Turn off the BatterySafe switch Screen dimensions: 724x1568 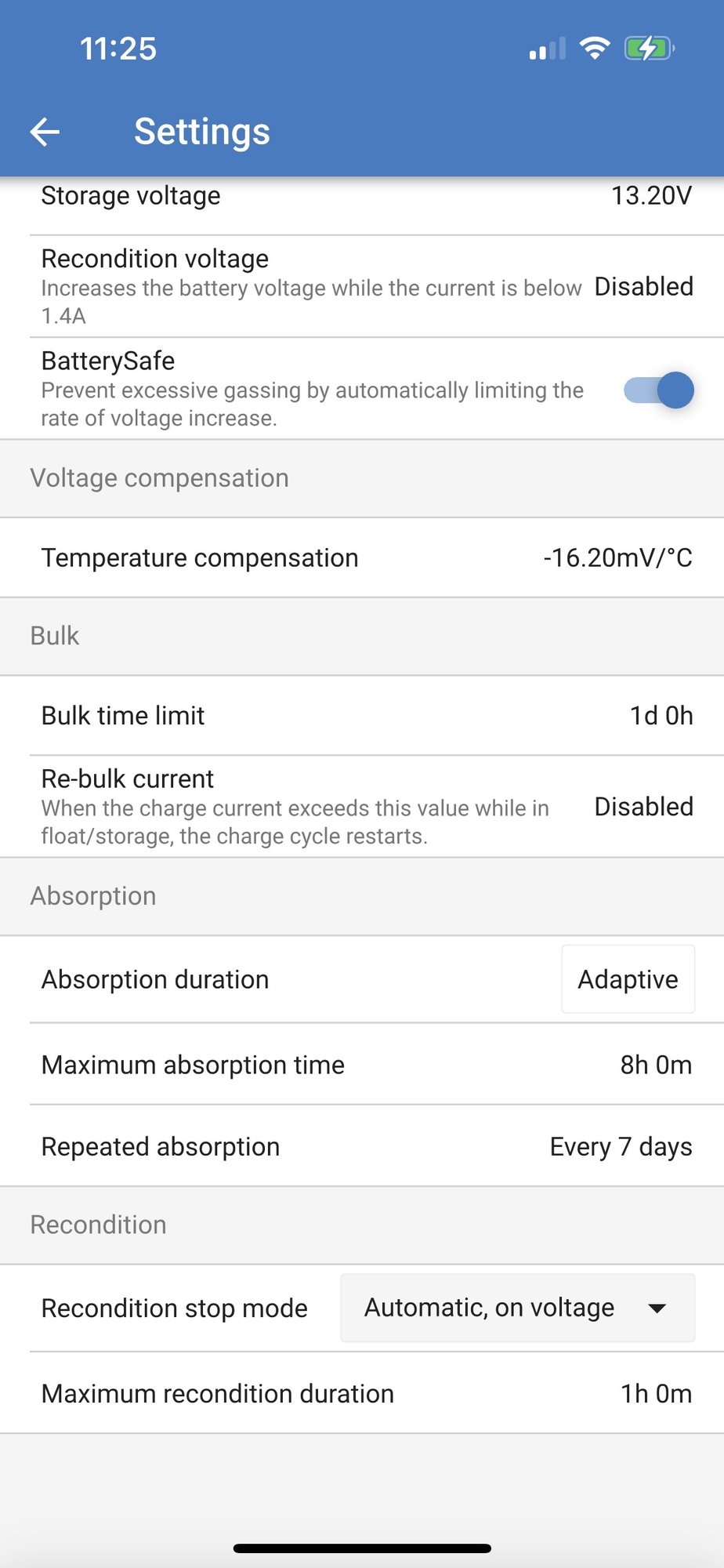pyautogui.click(x=658, y=390)
